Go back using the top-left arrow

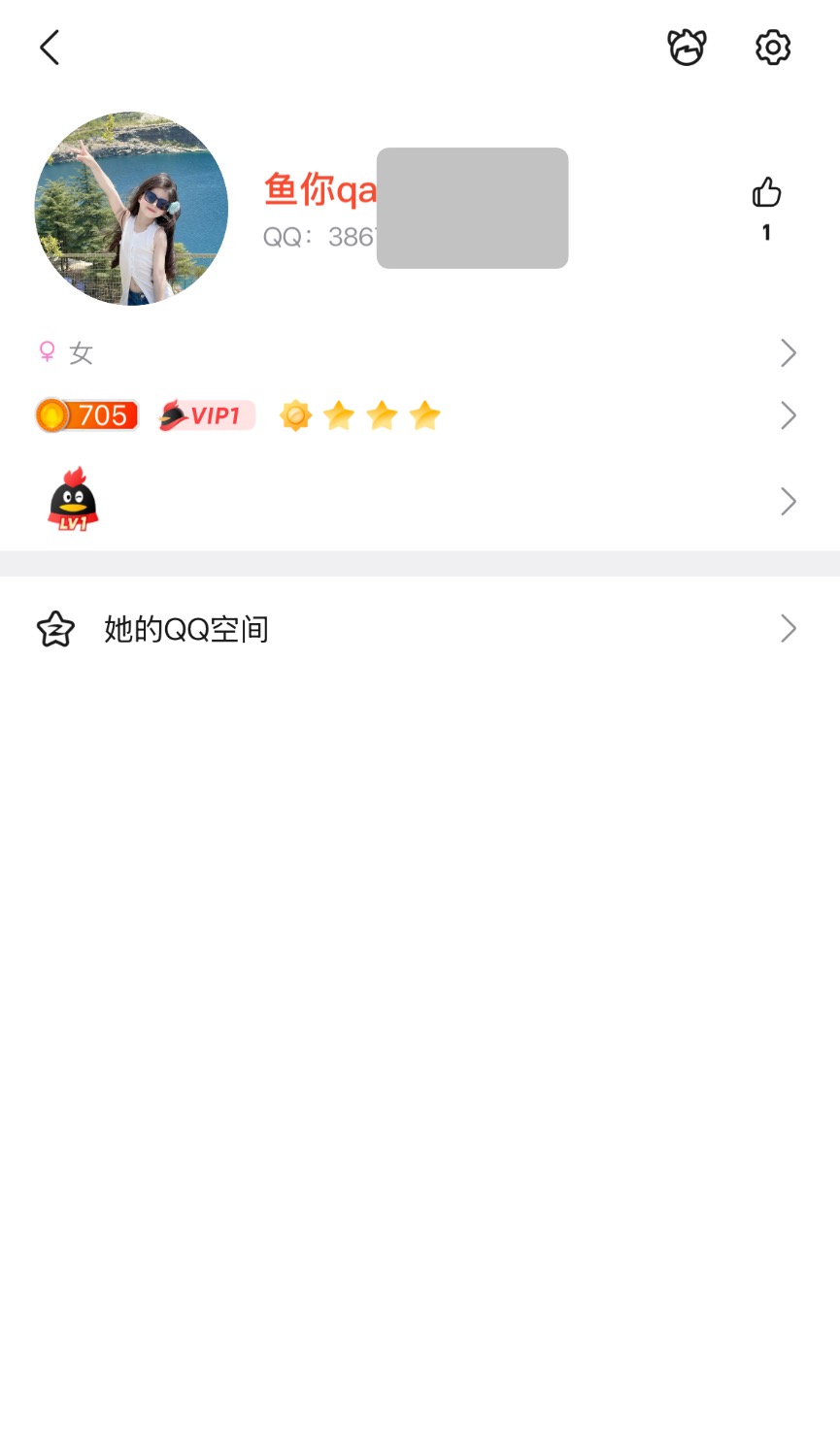coord(50,47)
